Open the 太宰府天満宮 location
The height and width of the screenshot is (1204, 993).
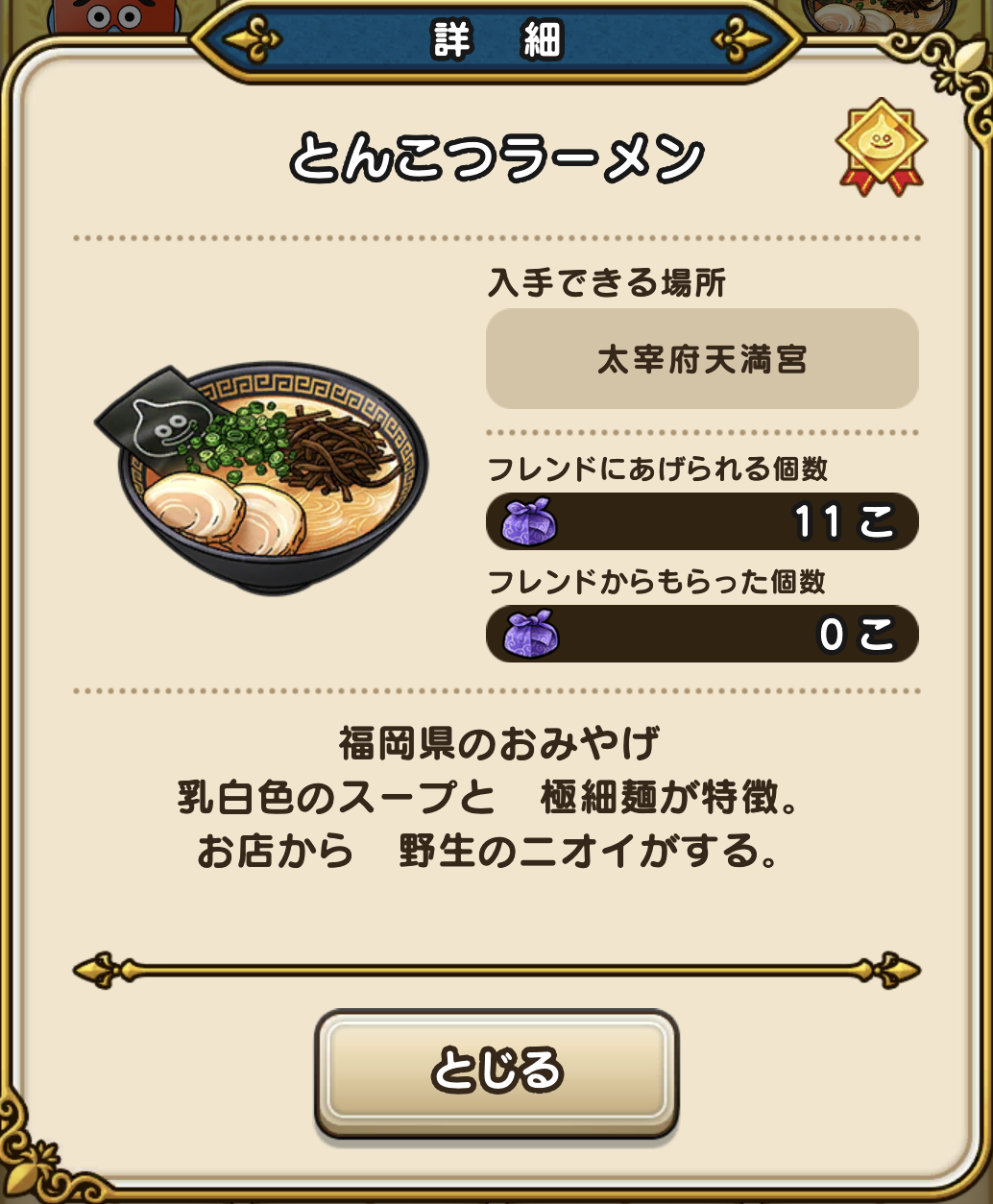[702, 359]
